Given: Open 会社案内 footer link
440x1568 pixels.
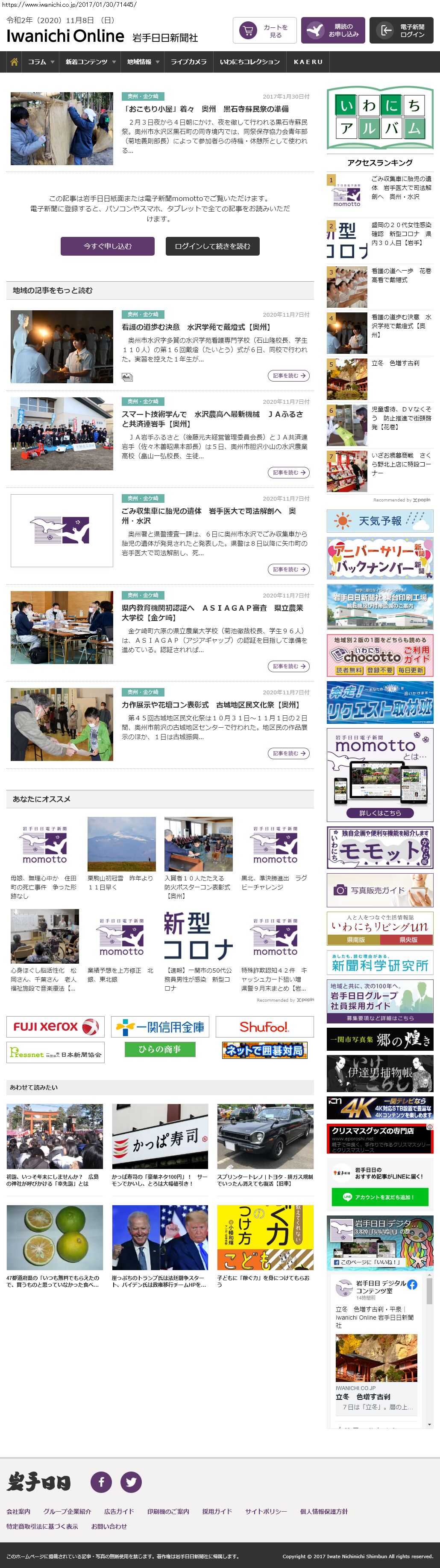Looking at the screenshot, I should 18,1511.
